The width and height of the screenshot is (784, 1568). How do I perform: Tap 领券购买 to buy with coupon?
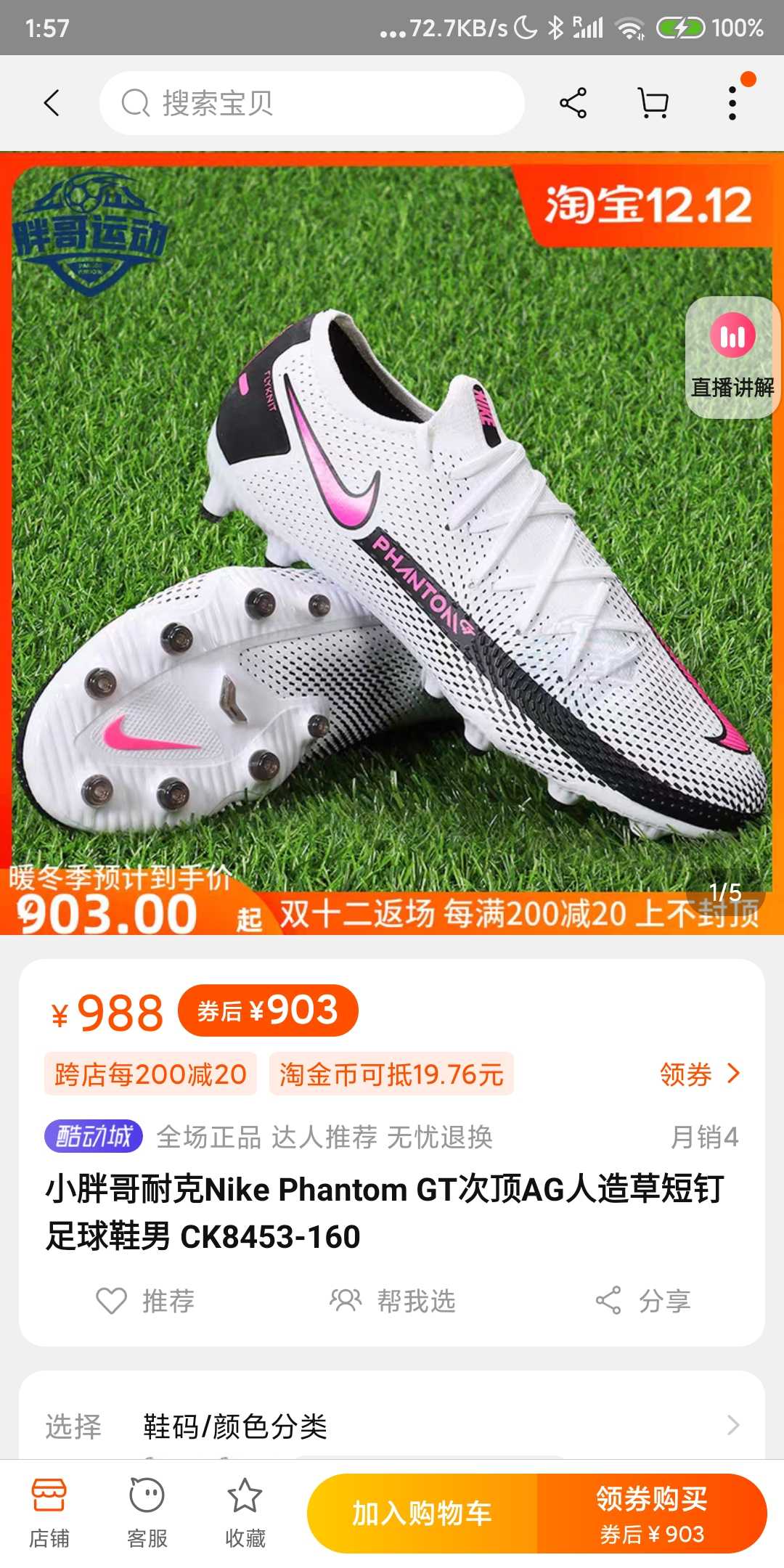[x=652, y=1514]
